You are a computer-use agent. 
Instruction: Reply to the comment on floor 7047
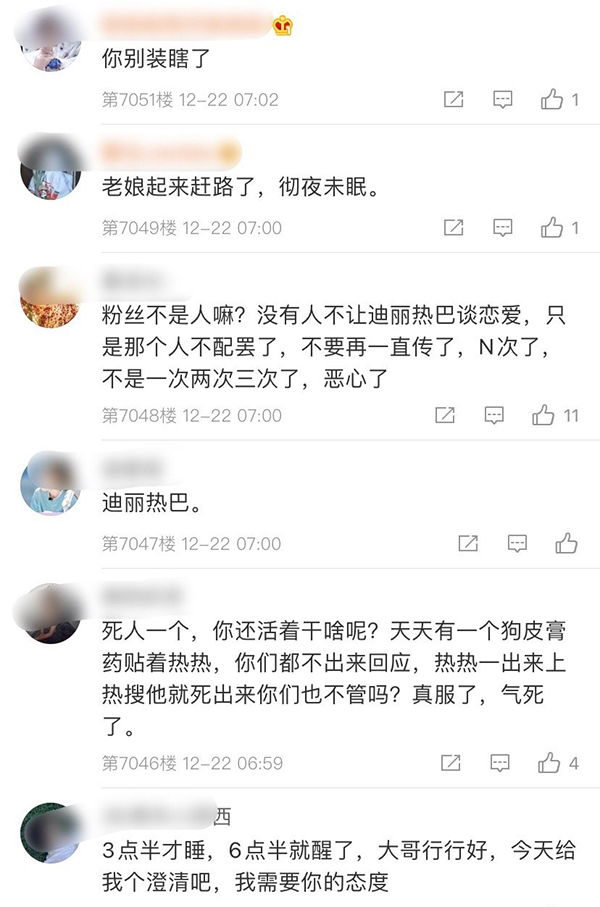click(517, 543)
